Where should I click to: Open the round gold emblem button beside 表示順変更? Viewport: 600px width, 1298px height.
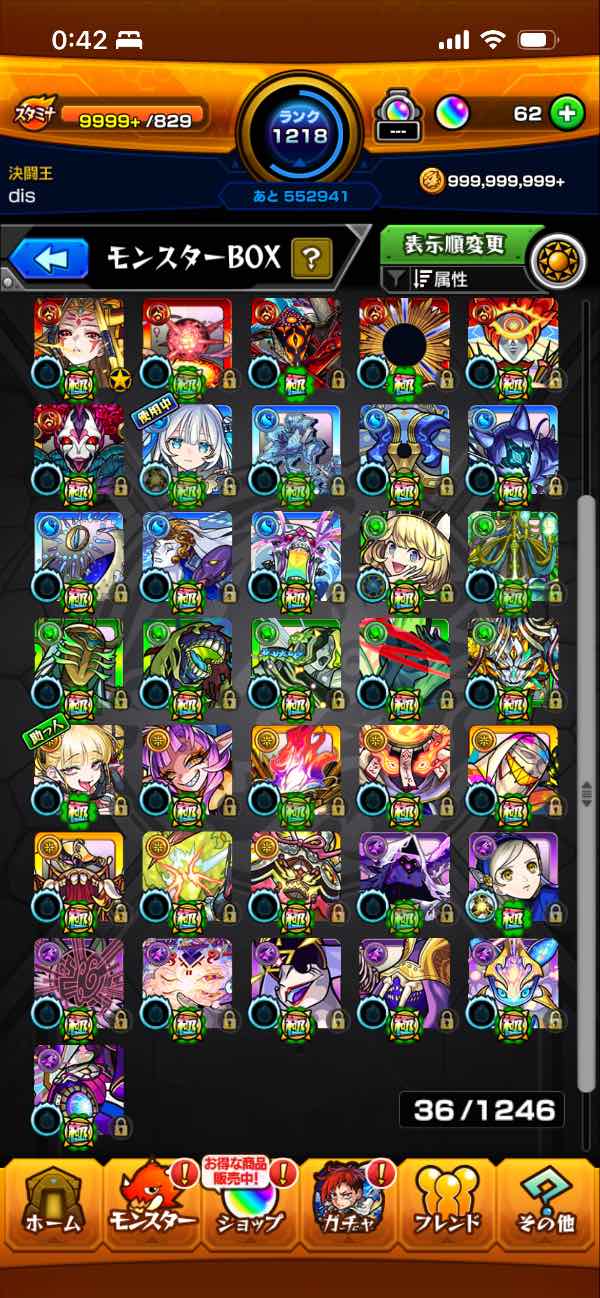click(556, 260)
